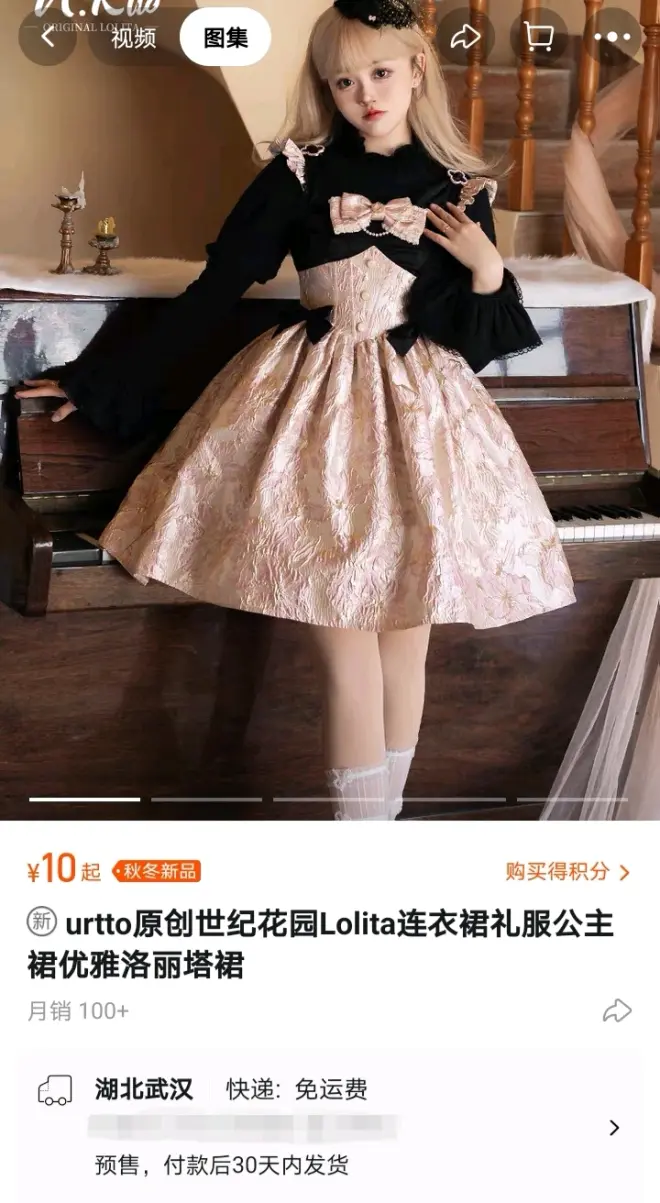Viewport: 660px width, 1203px height.
Task: Switch to the 视频 tab
Action: [133, 38]
